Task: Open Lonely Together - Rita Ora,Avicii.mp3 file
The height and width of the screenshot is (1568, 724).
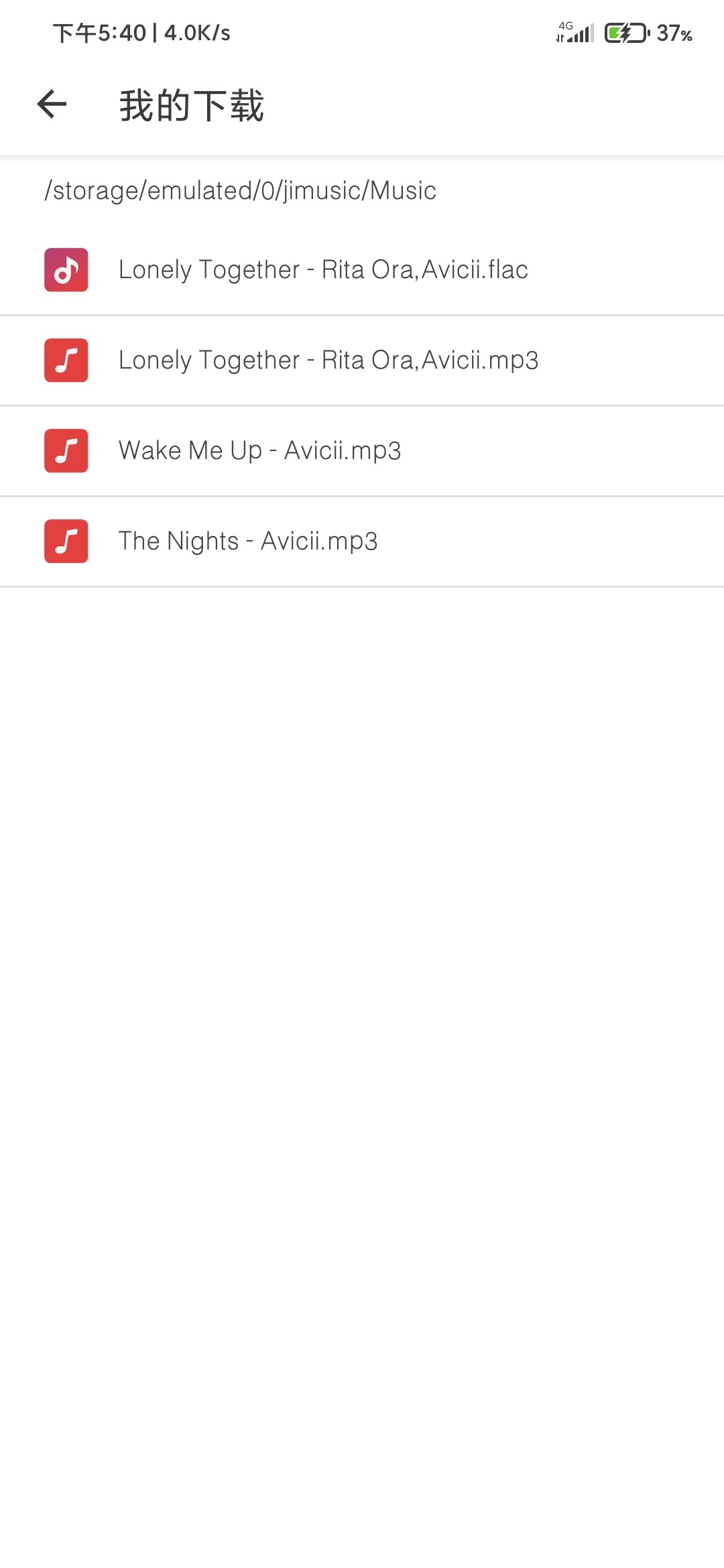Action: [362, 361]
